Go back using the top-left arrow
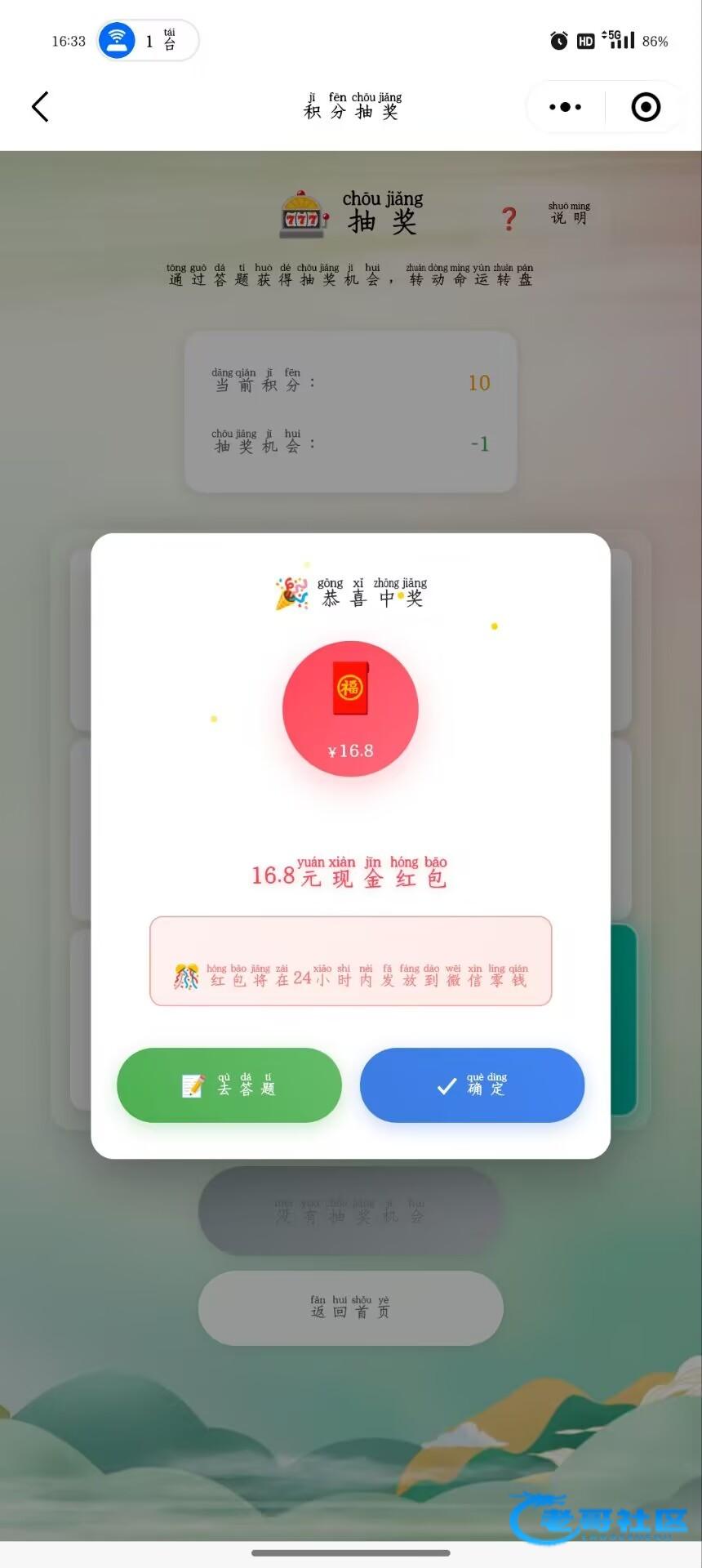This screenshot has height=1568, width=702. coord(40,107)
